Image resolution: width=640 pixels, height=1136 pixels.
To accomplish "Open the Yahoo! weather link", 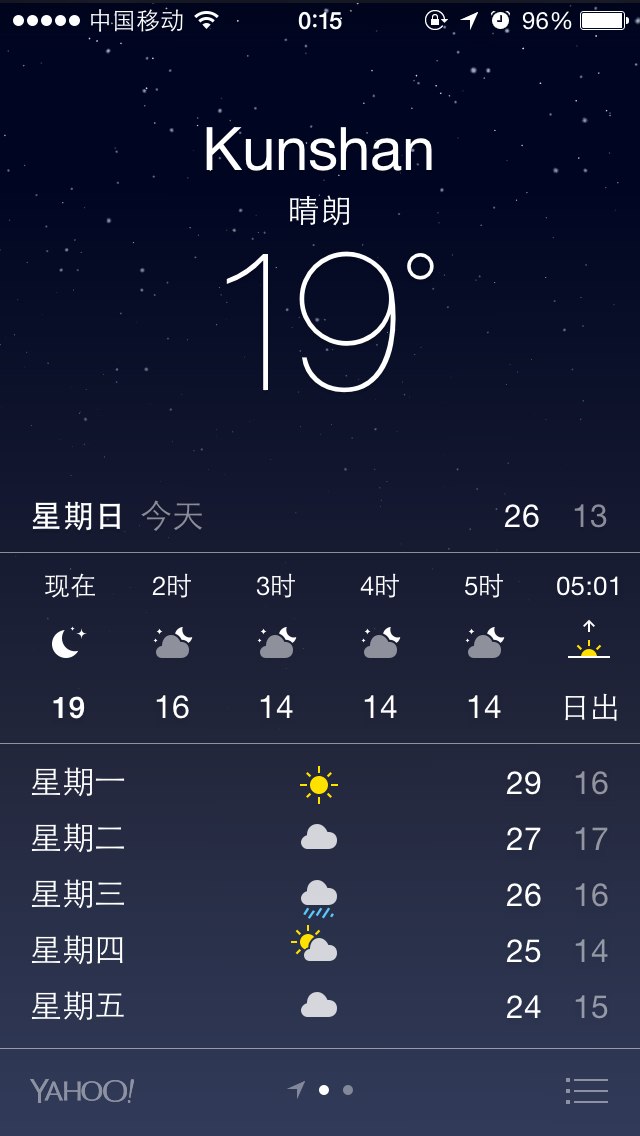I will 82,1090.
